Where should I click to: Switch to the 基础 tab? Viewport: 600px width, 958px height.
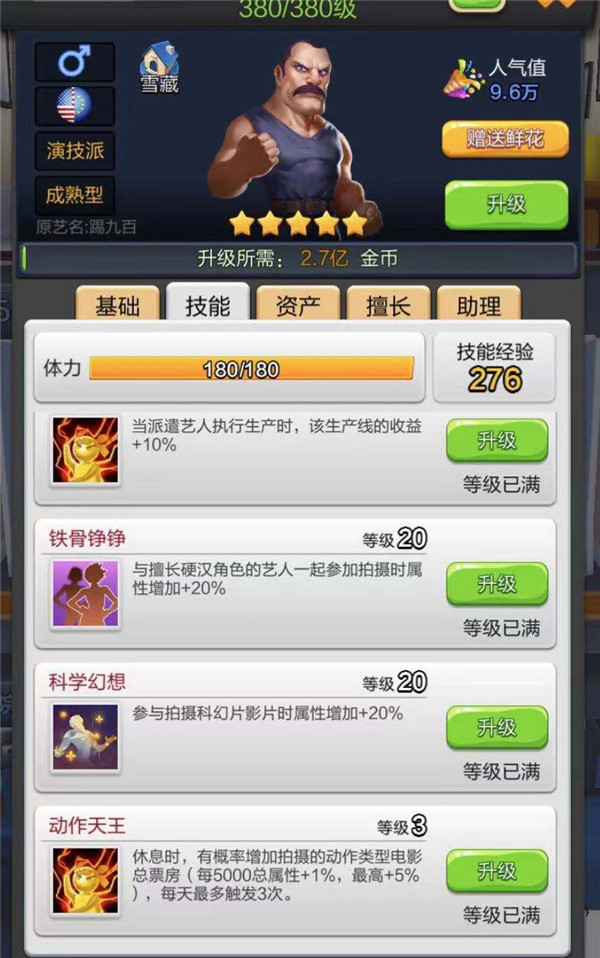click(x=118, y=306)
